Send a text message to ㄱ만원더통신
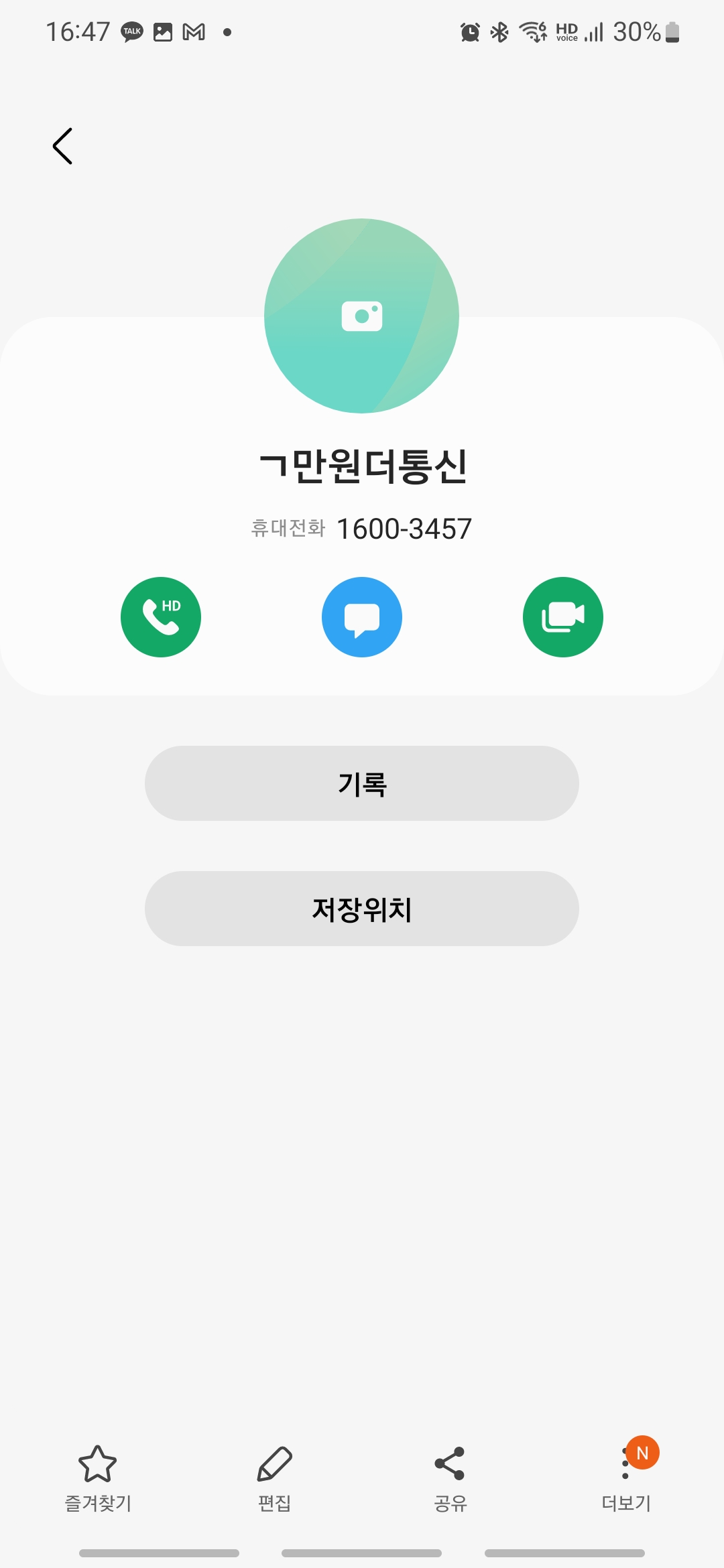This screenshot has height=1568, width=724. pos(362,617)
